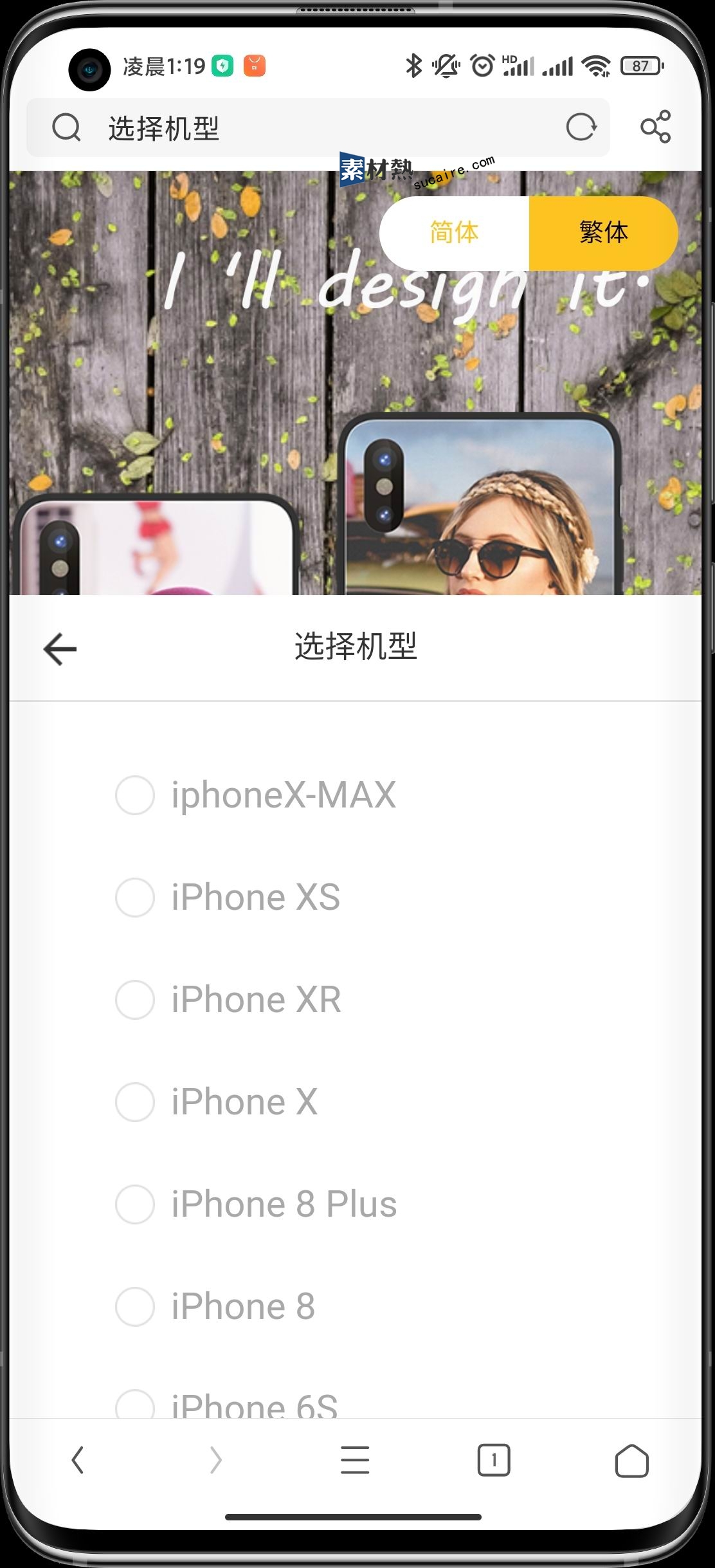Reload the current page
715x1568 pixels.
click(x=581, y=127)
